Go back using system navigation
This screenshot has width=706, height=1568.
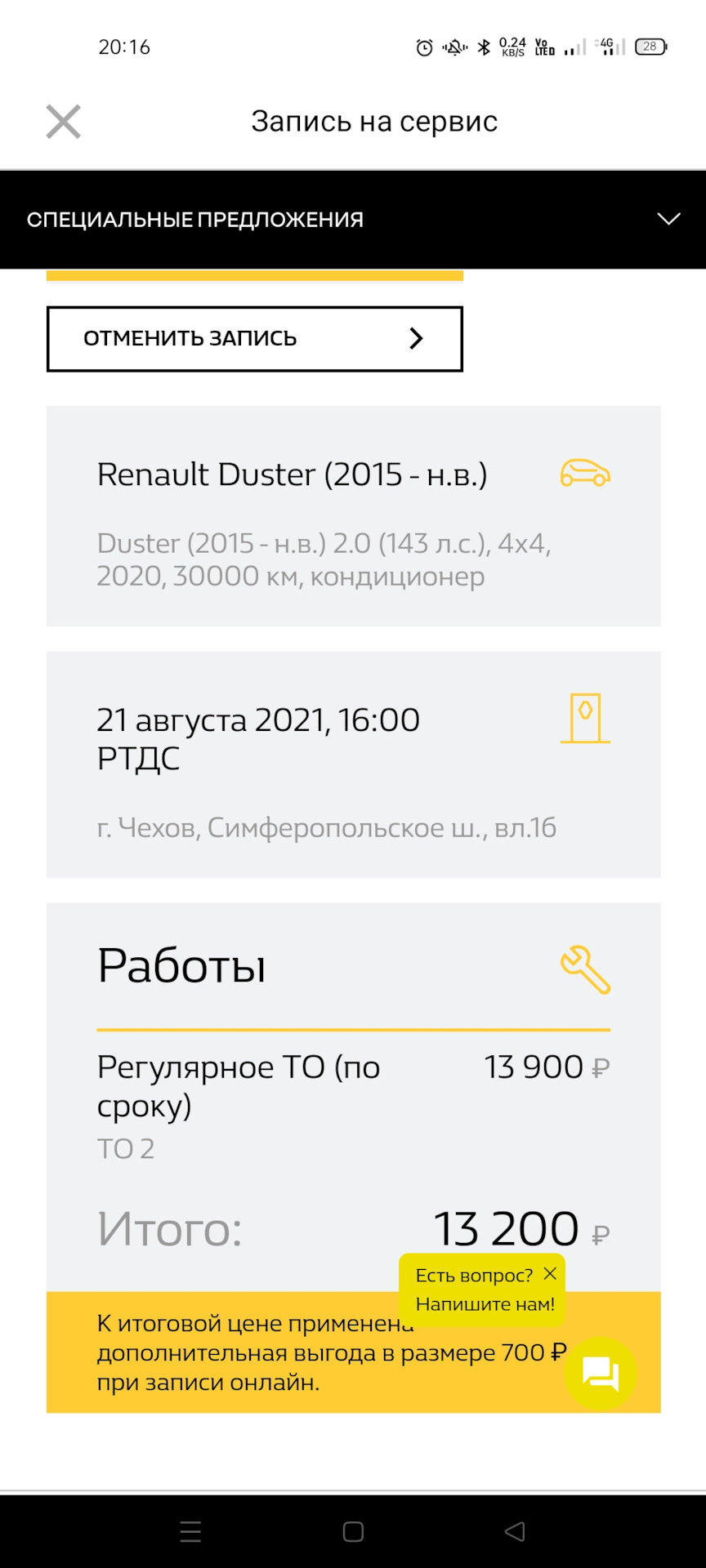(515, 1531)
